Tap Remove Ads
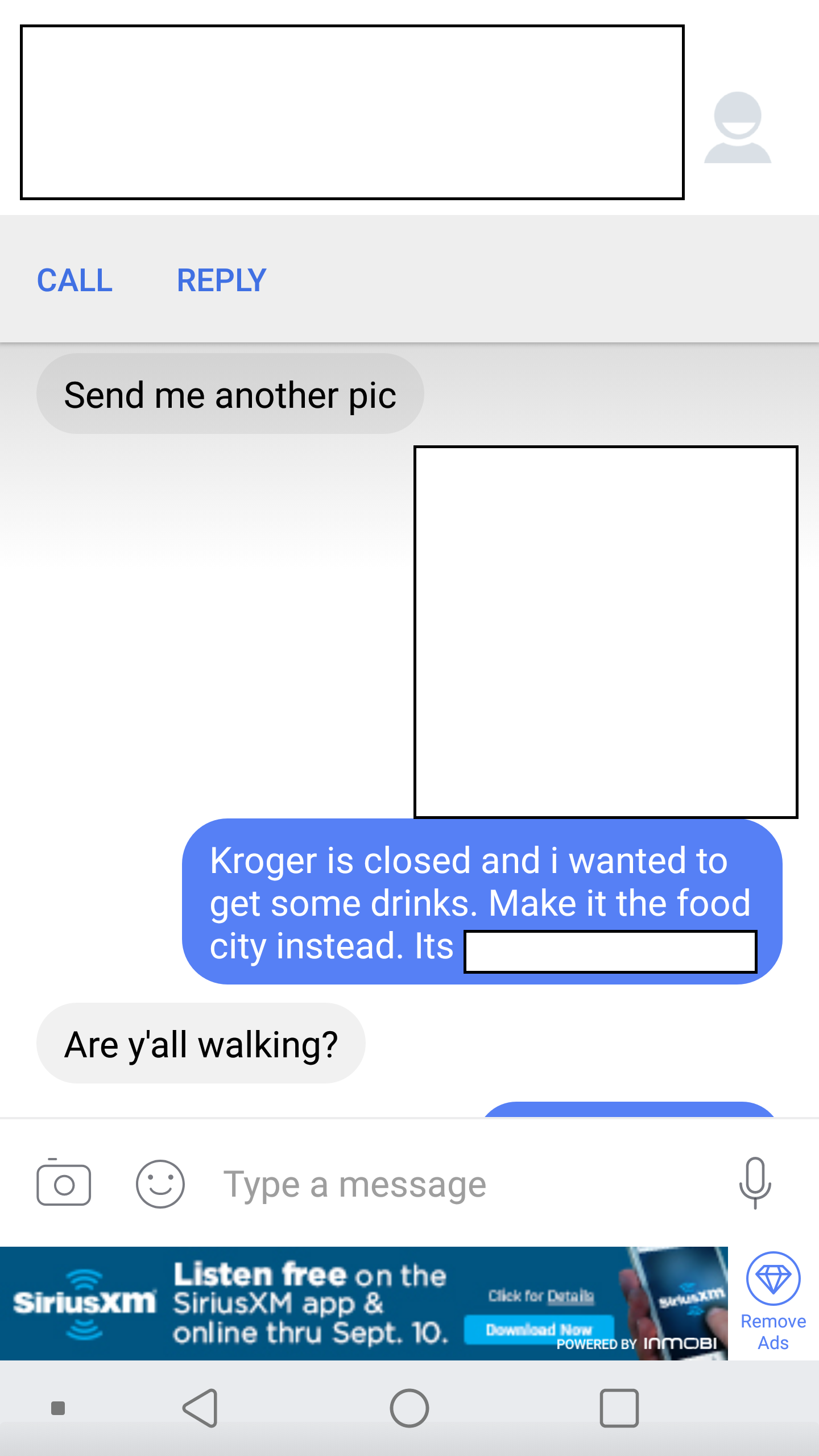Screen dimensions: 819x1456 coord(773,1302)
